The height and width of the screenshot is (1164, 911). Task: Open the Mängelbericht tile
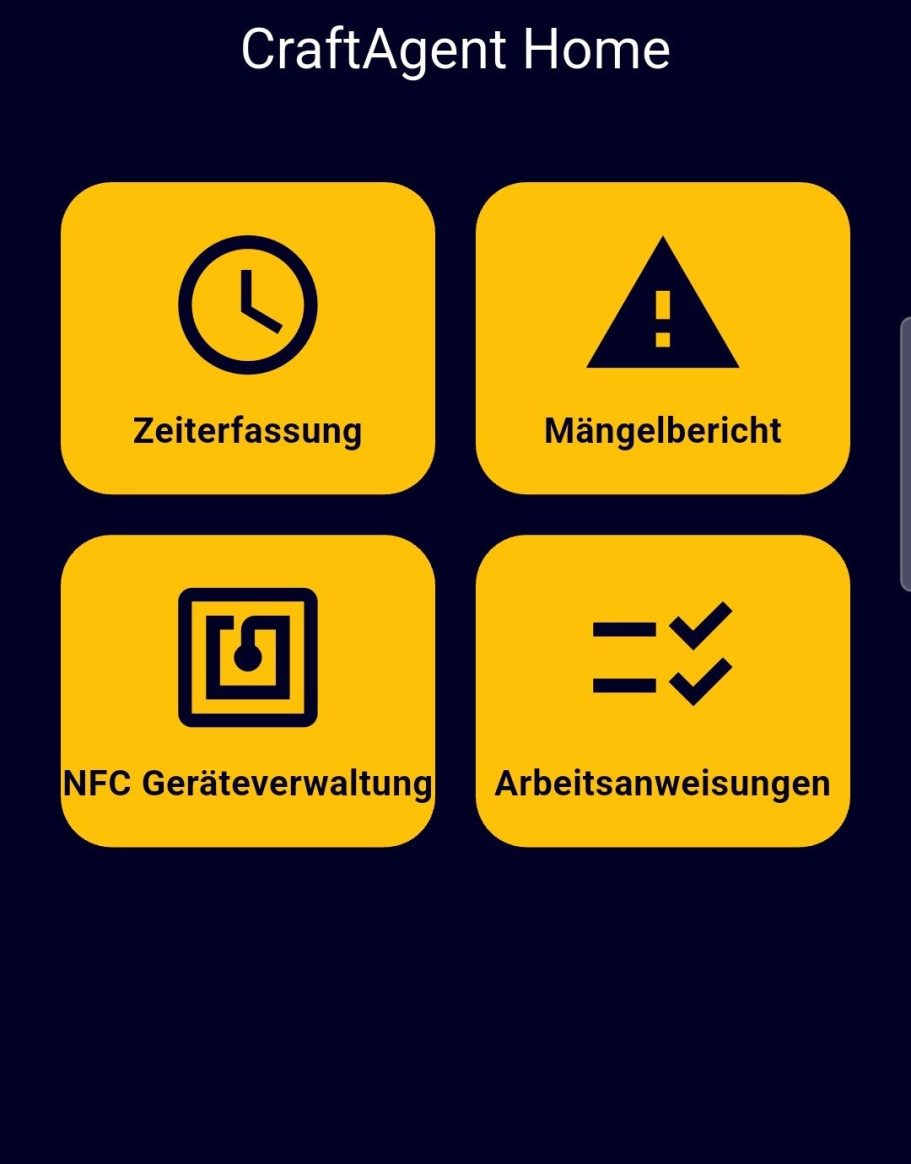click(662, 338)
